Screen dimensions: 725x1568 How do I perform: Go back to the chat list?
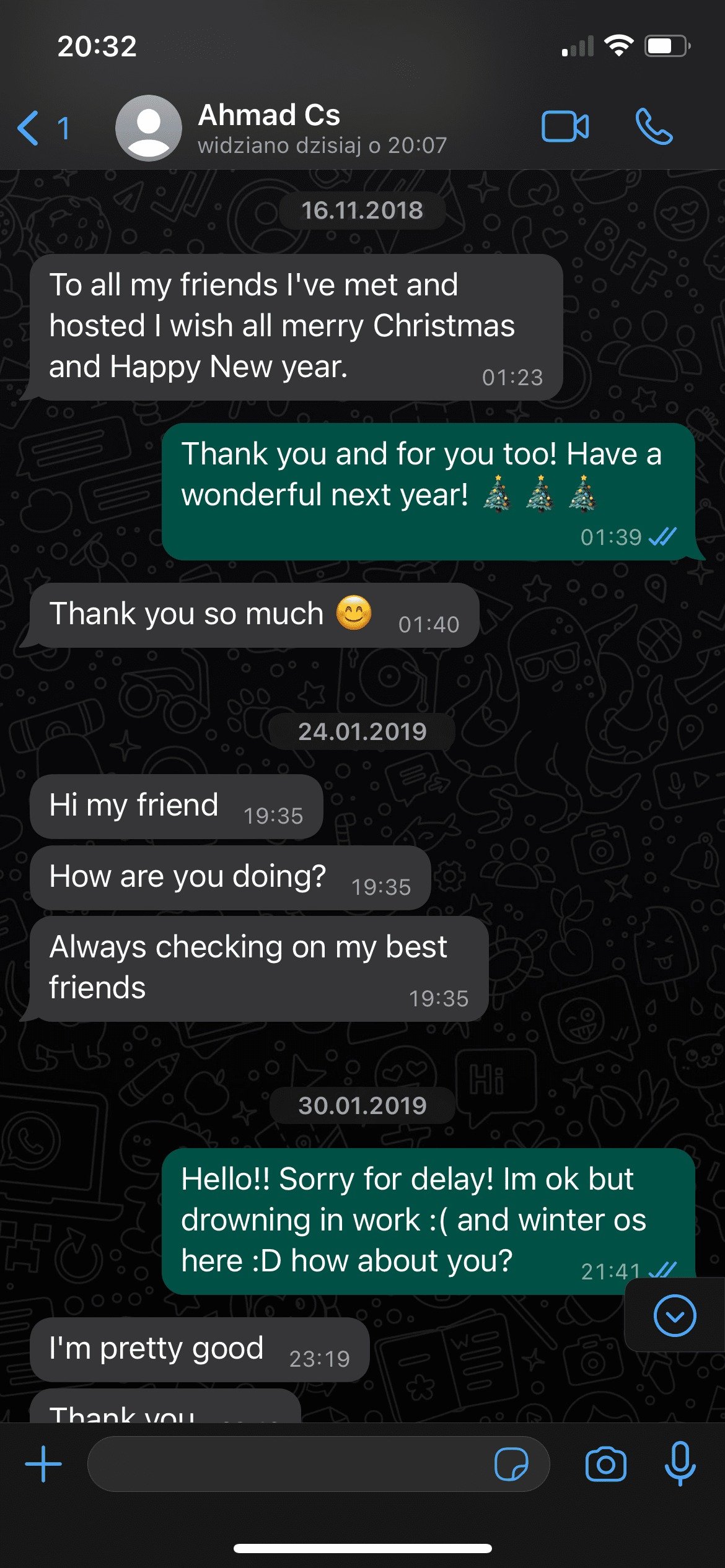[x=42, y=128]
